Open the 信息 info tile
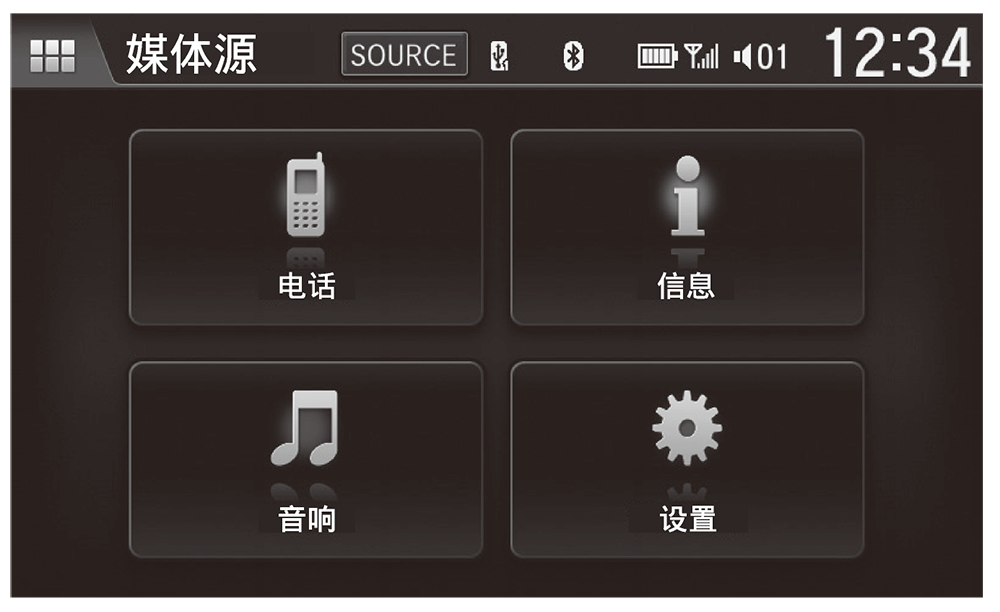This screenshot has width=1000, height=612. (687, 228)
